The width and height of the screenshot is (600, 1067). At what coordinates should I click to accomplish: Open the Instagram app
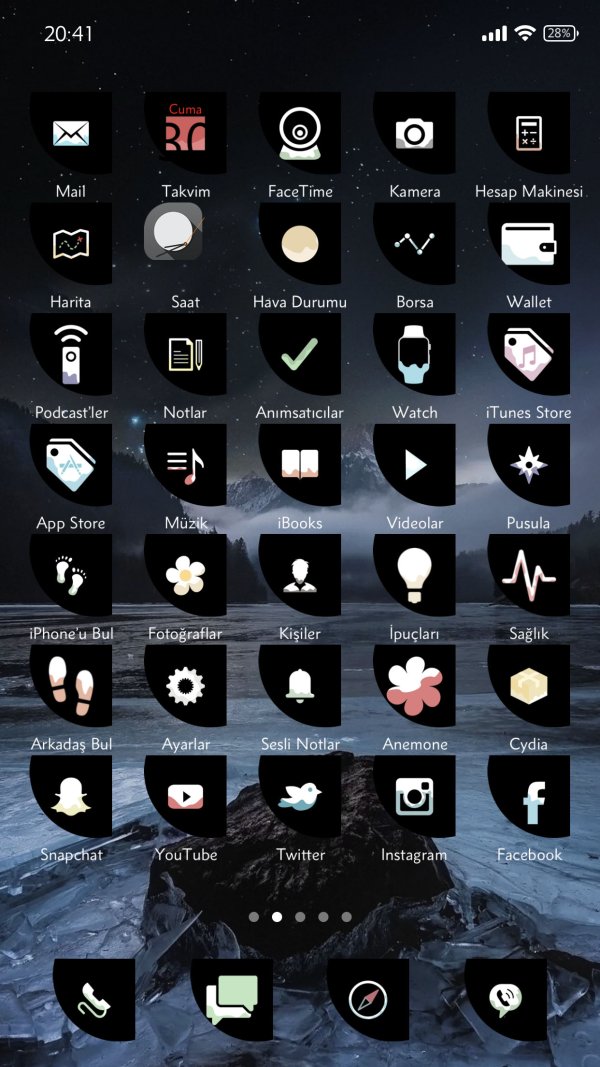coord(414,797)
